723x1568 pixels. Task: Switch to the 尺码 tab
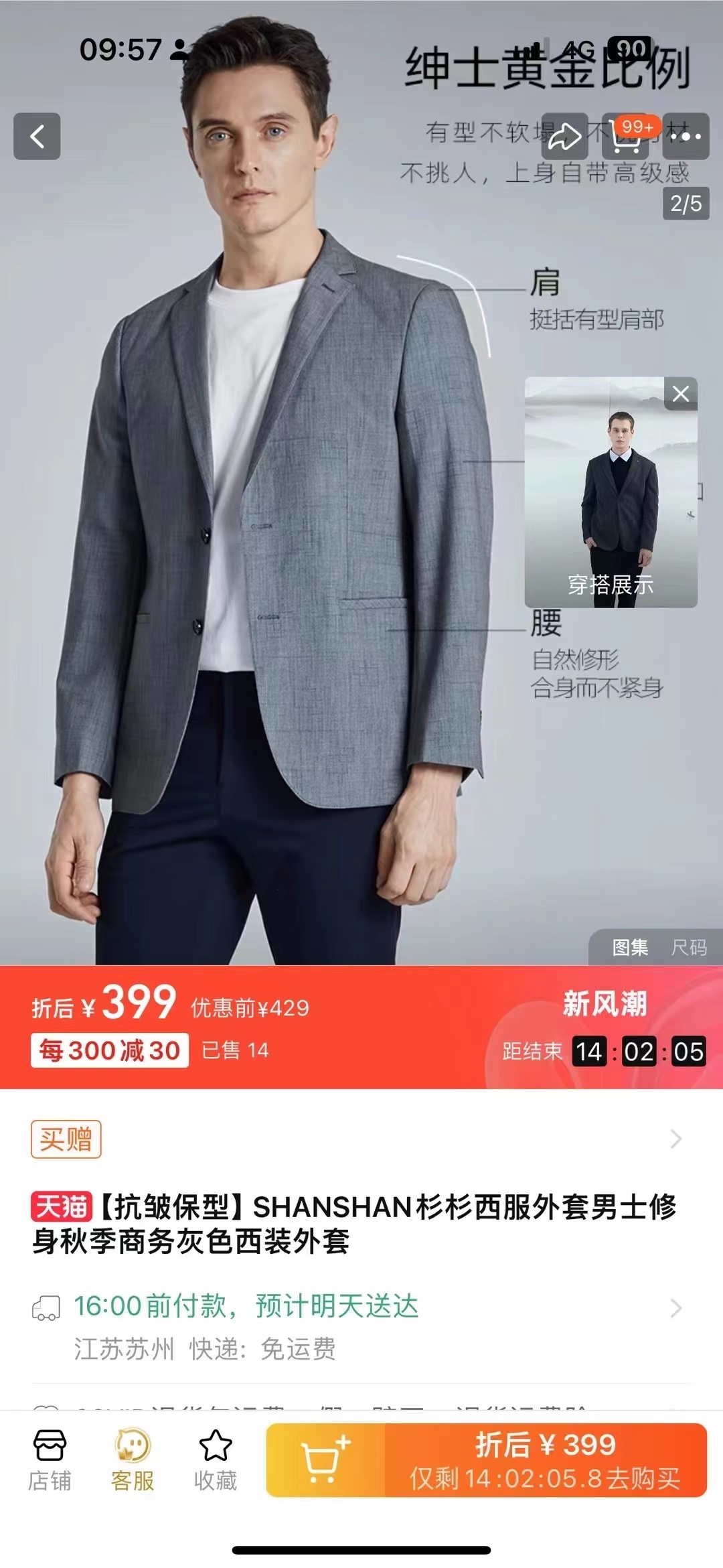[688, 947]
